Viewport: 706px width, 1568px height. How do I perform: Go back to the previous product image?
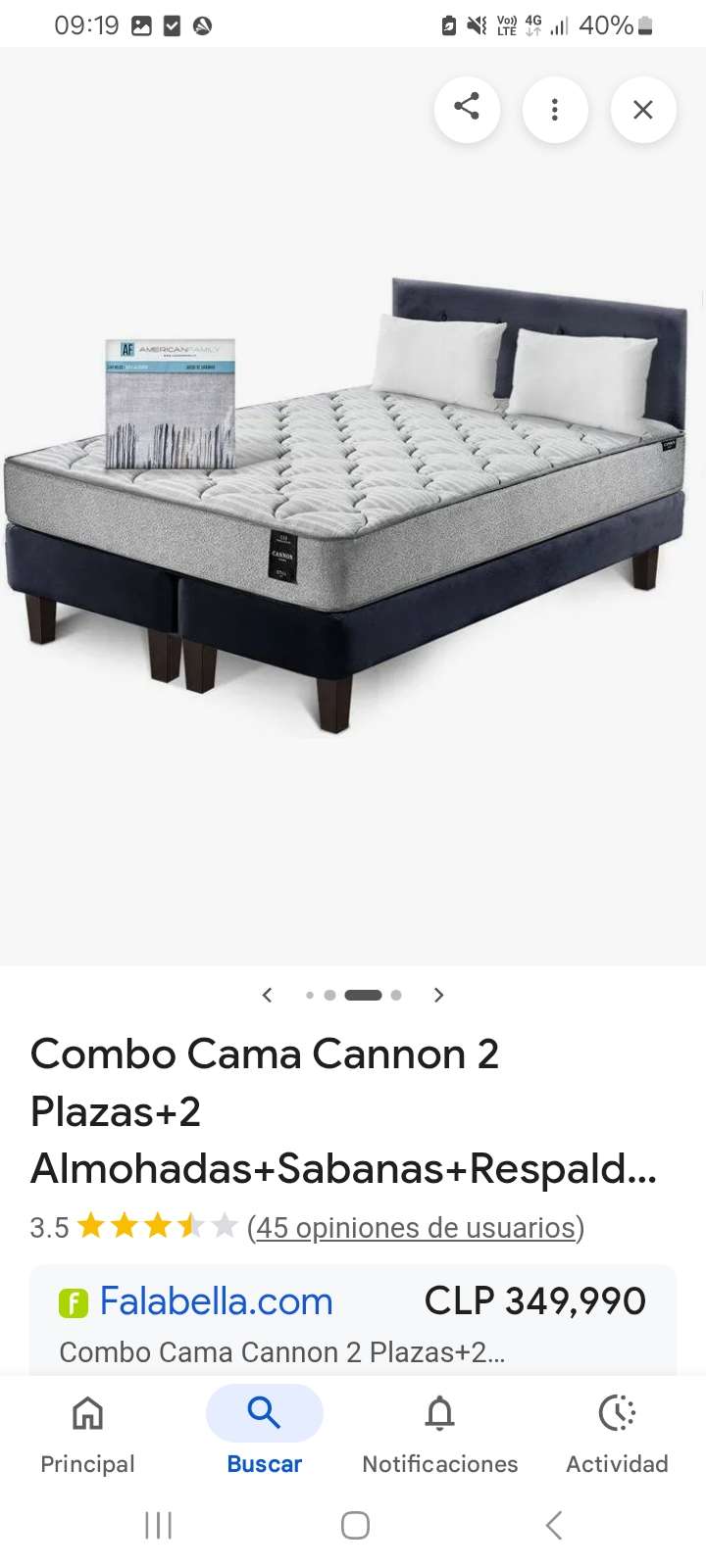pos(267,995)
